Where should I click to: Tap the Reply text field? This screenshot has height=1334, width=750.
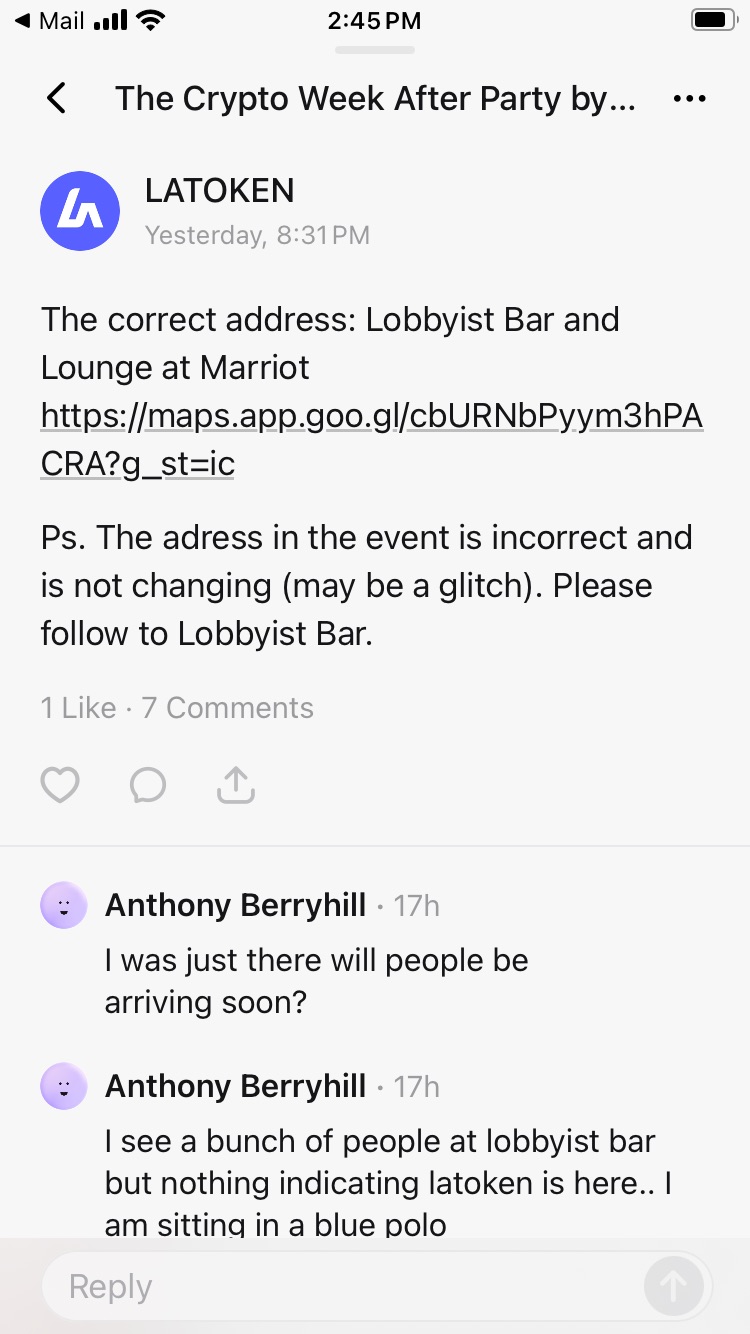tap(340, 1286)
